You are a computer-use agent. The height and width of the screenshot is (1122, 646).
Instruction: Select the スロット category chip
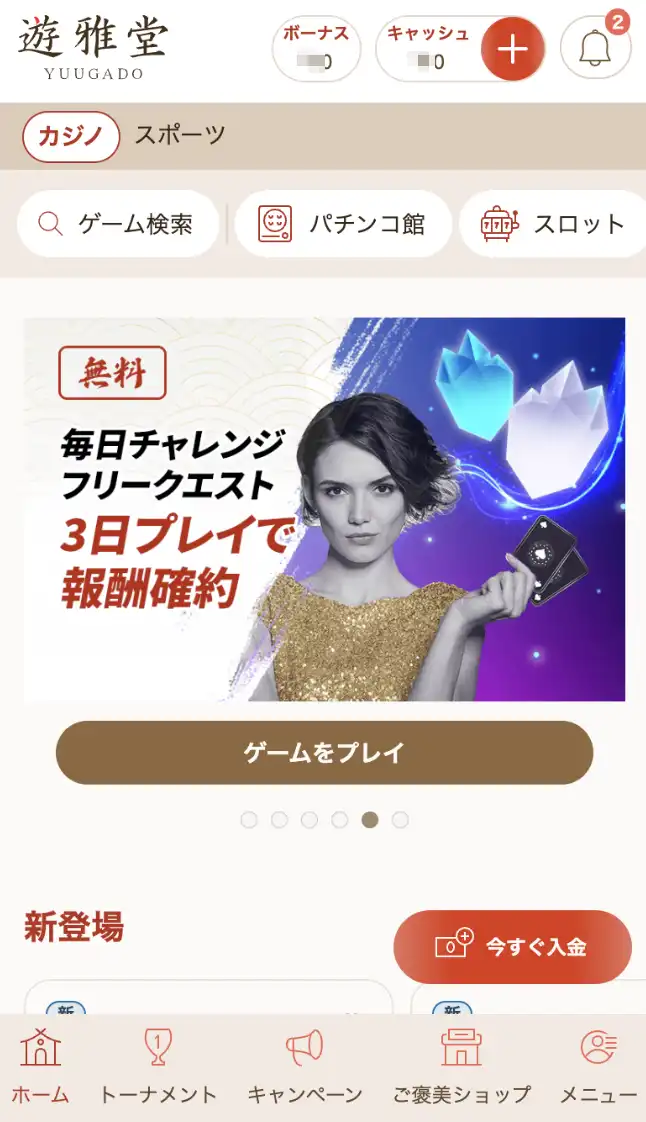552,224
